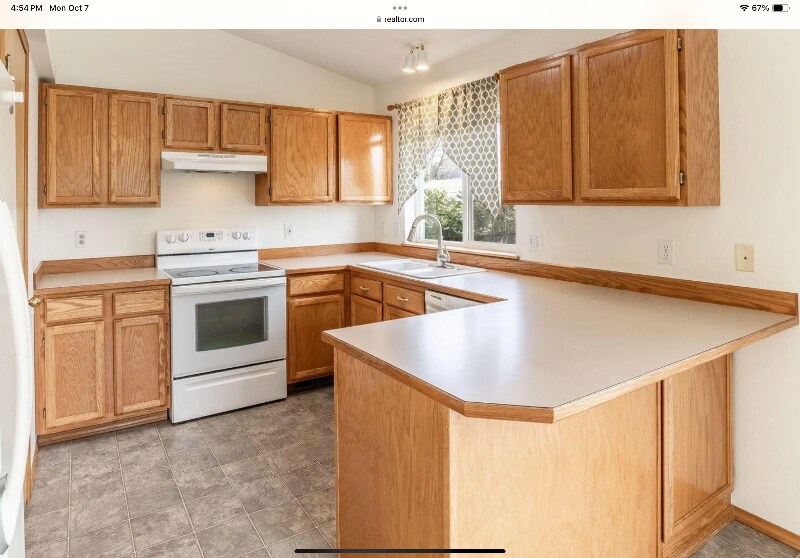The width and height of the screenshot is (800, 558).
Task: Tap the realtor.com address bar
Action: coord(401,19)
